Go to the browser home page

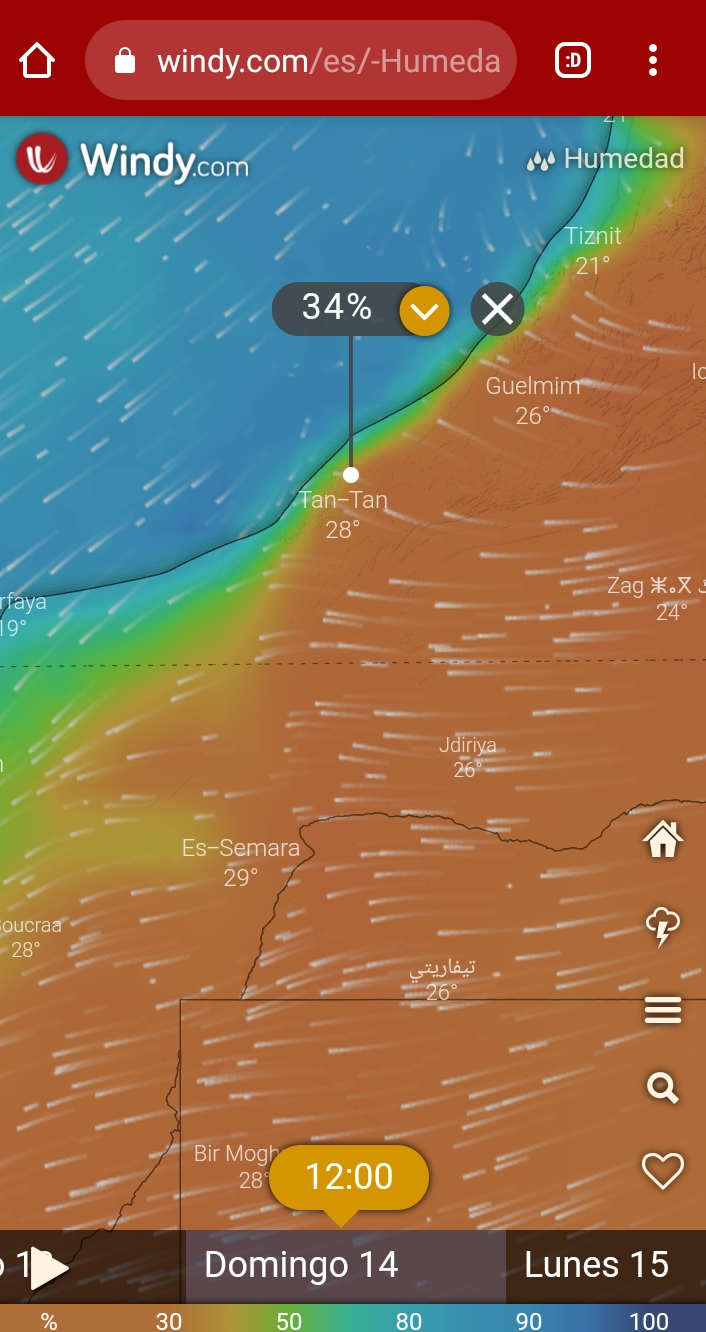(x=37, y=61)
